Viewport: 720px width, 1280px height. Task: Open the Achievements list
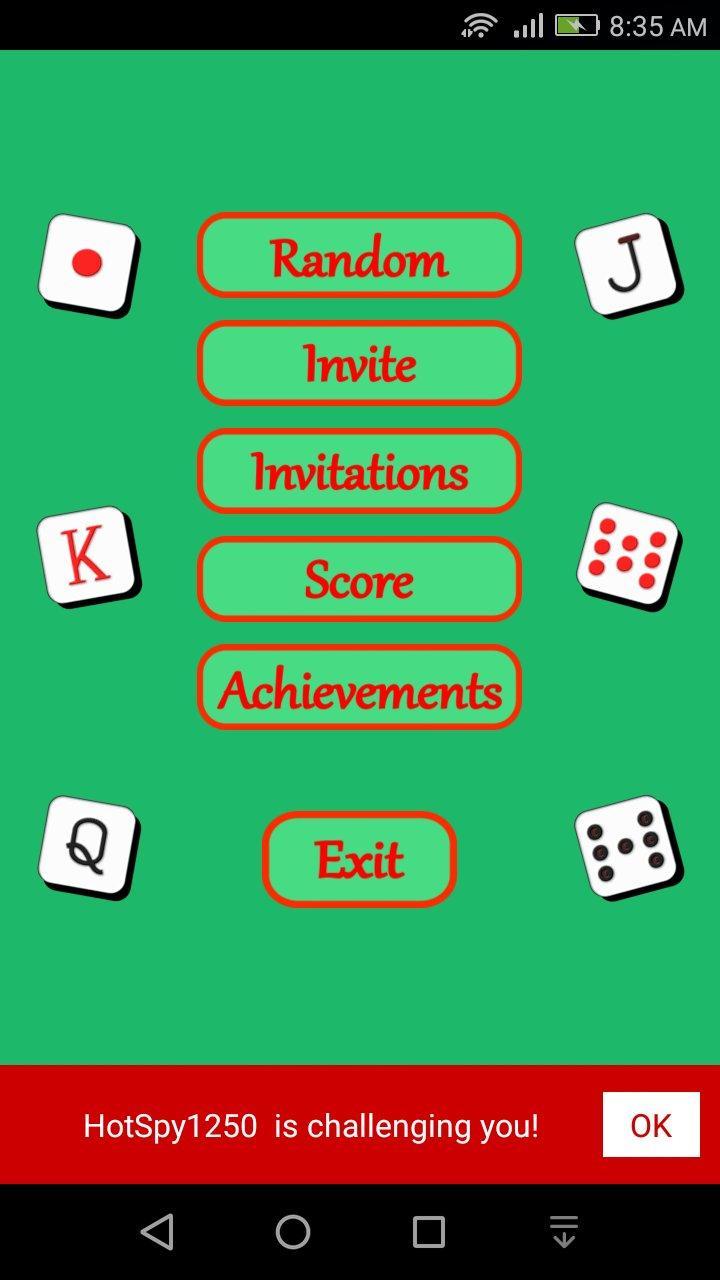[x=360, y=687]
